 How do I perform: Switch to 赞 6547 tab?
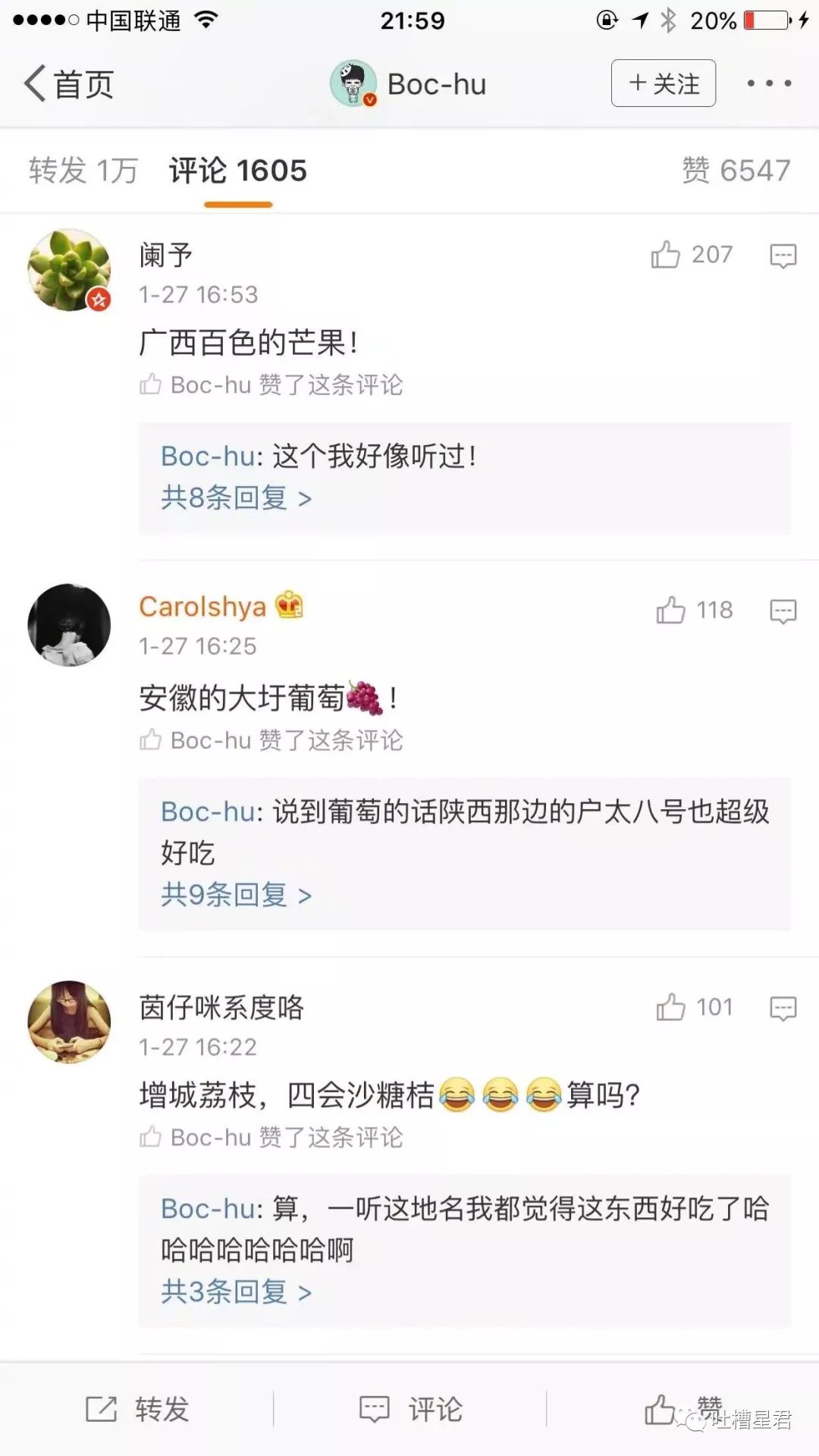click(736, 171)
